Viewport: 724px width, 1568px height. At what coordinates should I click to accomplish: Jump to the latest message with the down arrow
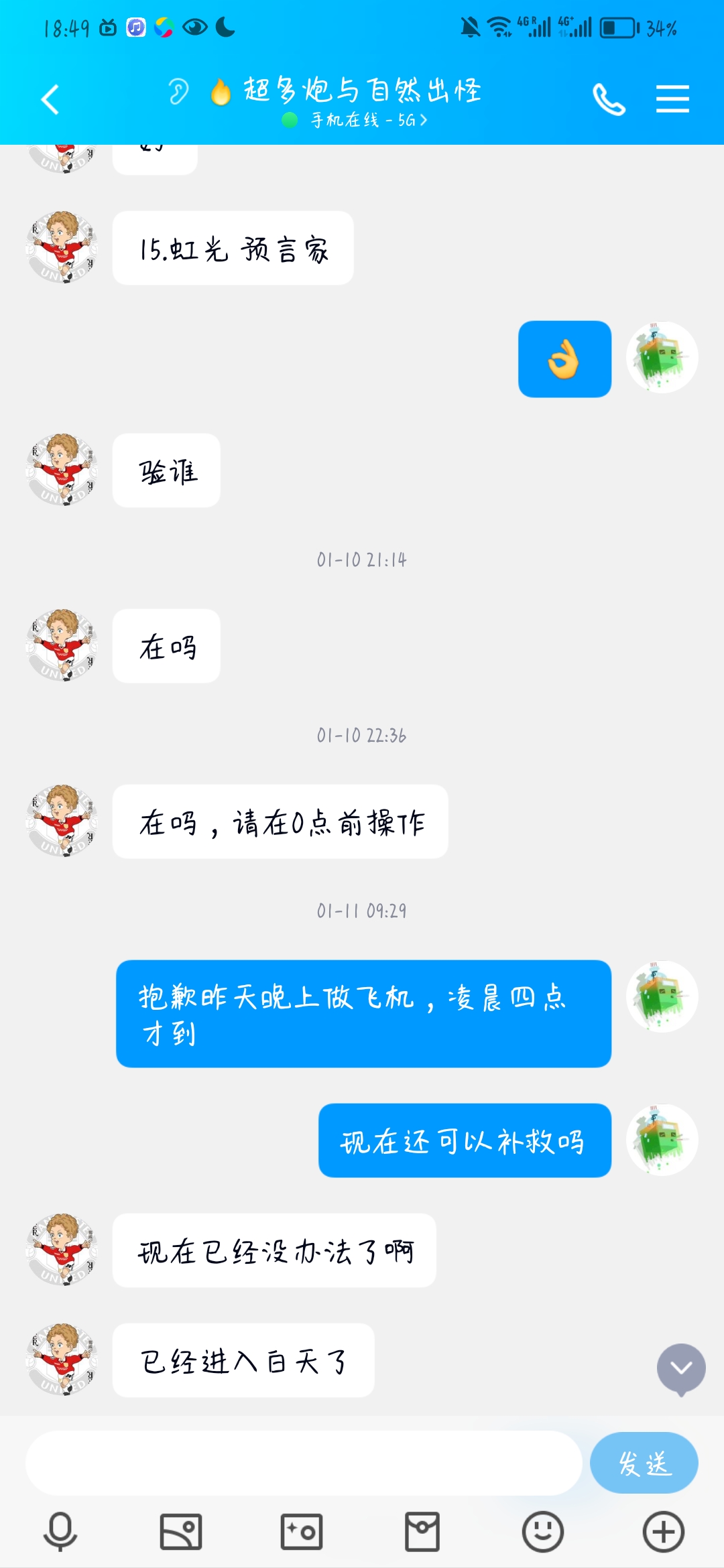pyautogui.click(x=681, y=1368)
